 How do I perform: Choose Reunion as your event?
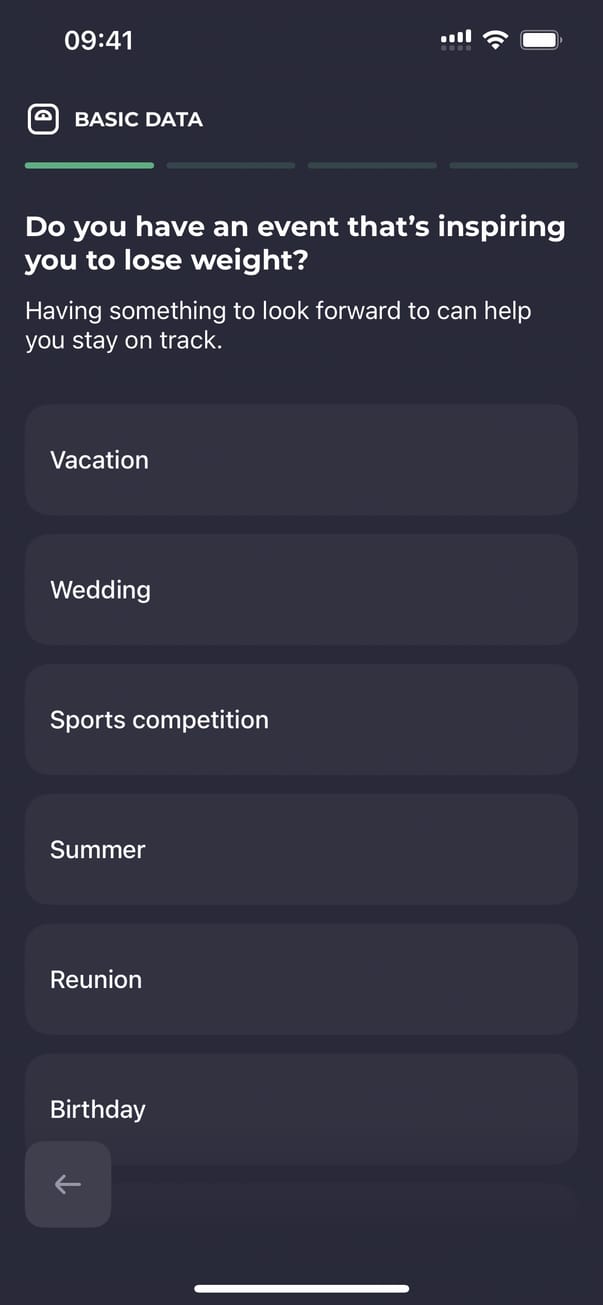[301, 980]
